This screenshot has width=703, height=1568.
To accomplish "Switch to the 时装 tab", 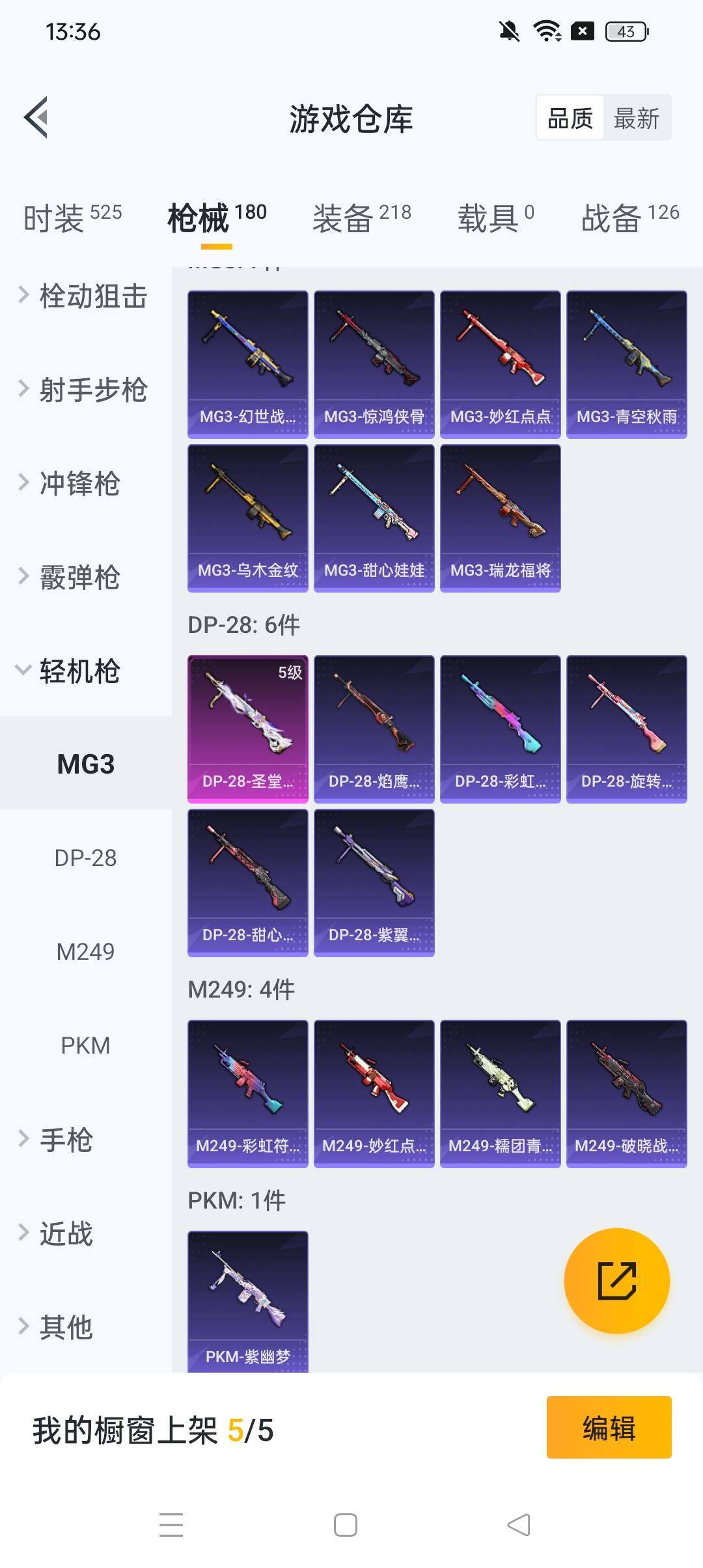I will click(72, 218).
